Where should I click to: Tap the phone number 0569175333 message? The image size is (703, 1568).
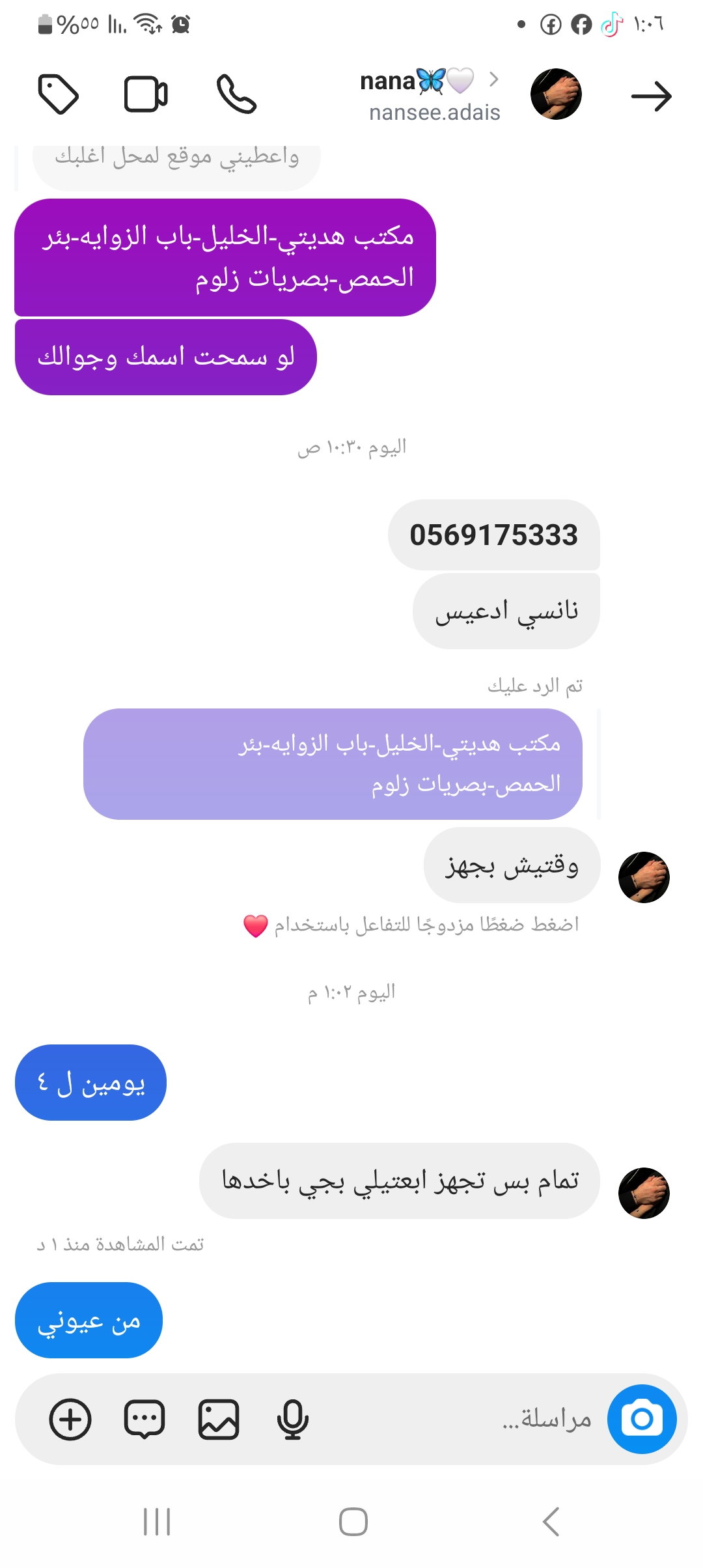coord(493,535)
